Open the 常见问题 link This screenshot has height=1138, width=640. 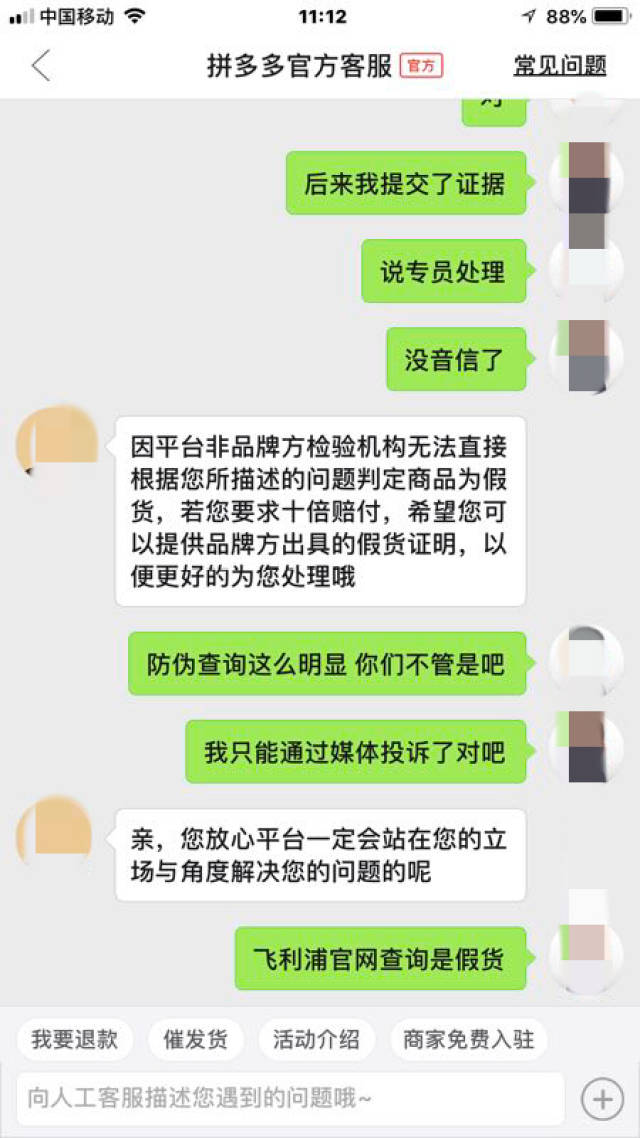(x=559, y=66)
